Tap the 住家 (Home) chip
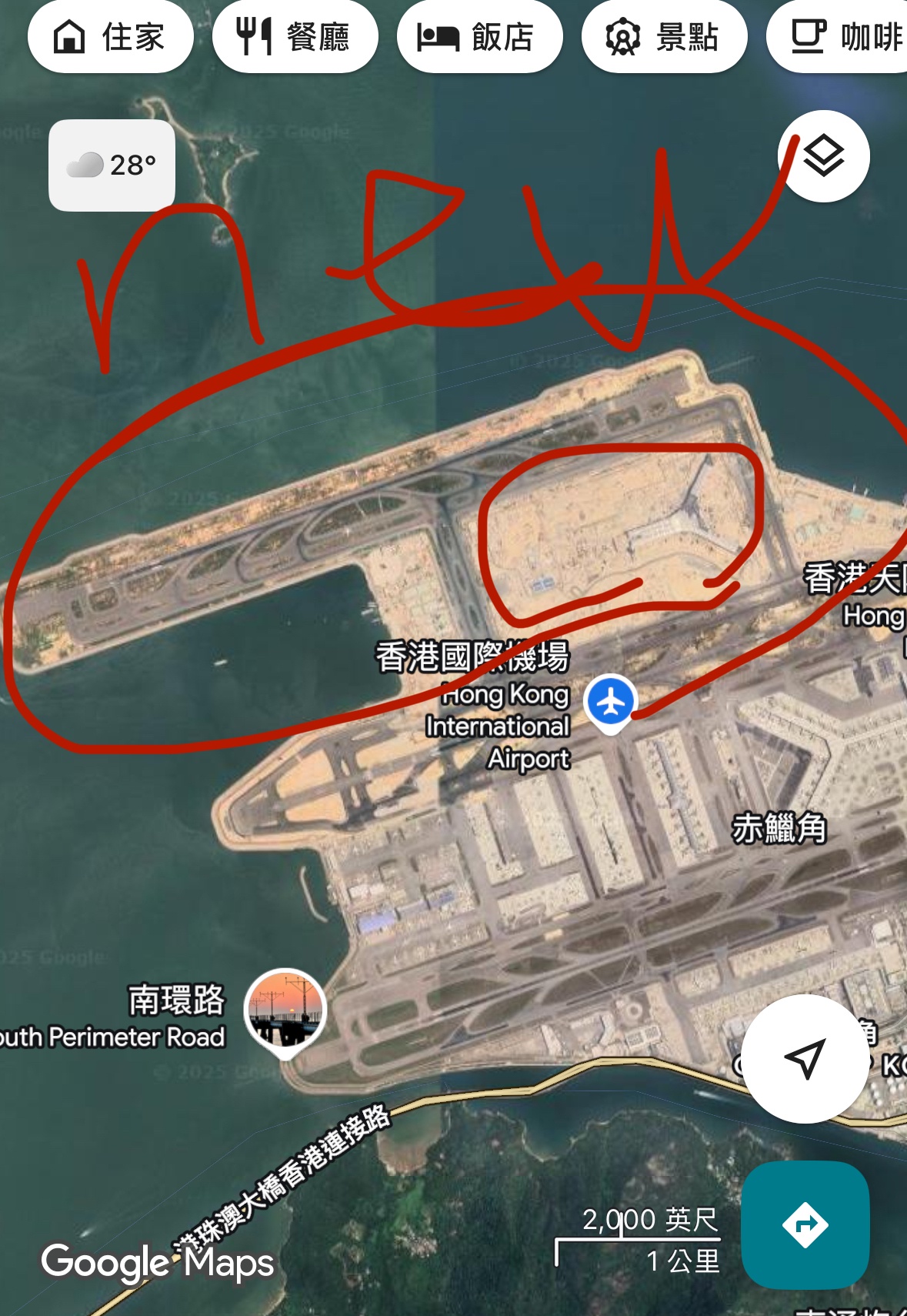907x1316 pixels. pos(110,36)
